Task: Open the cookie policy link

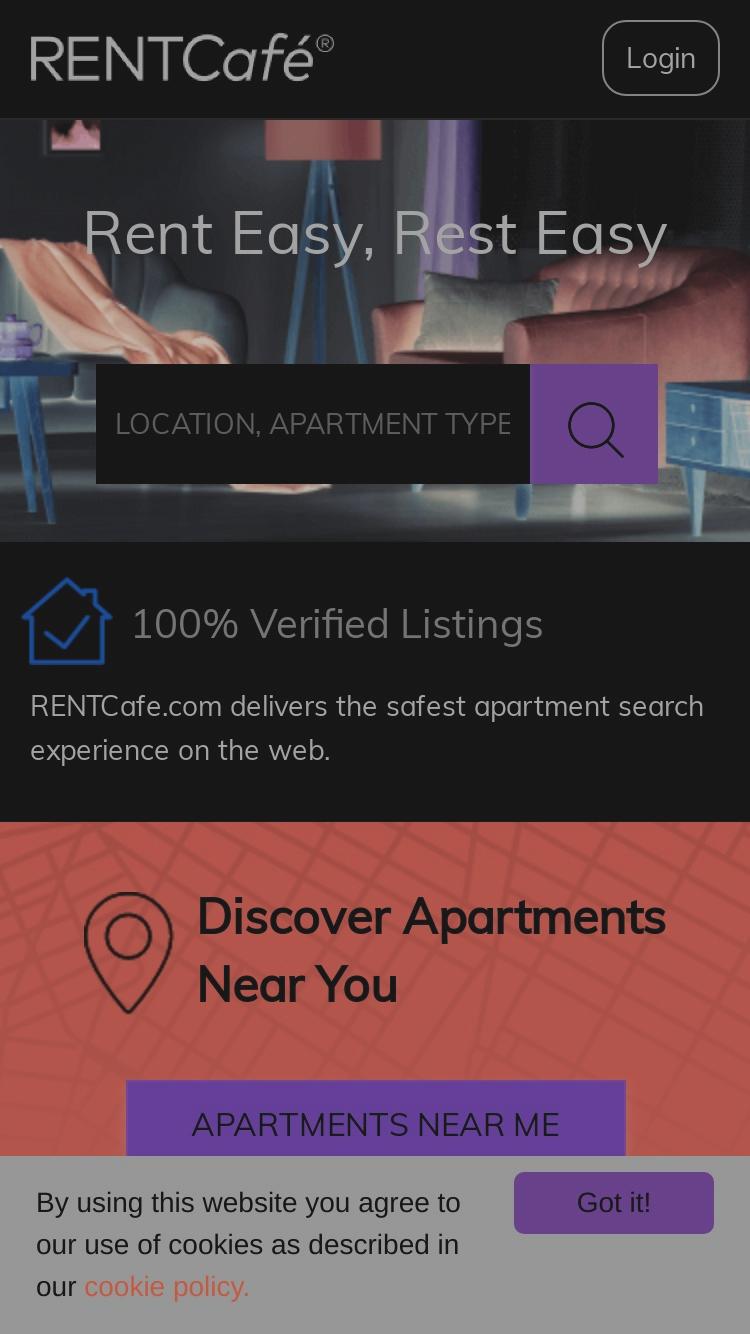Action: (167, 1286)
